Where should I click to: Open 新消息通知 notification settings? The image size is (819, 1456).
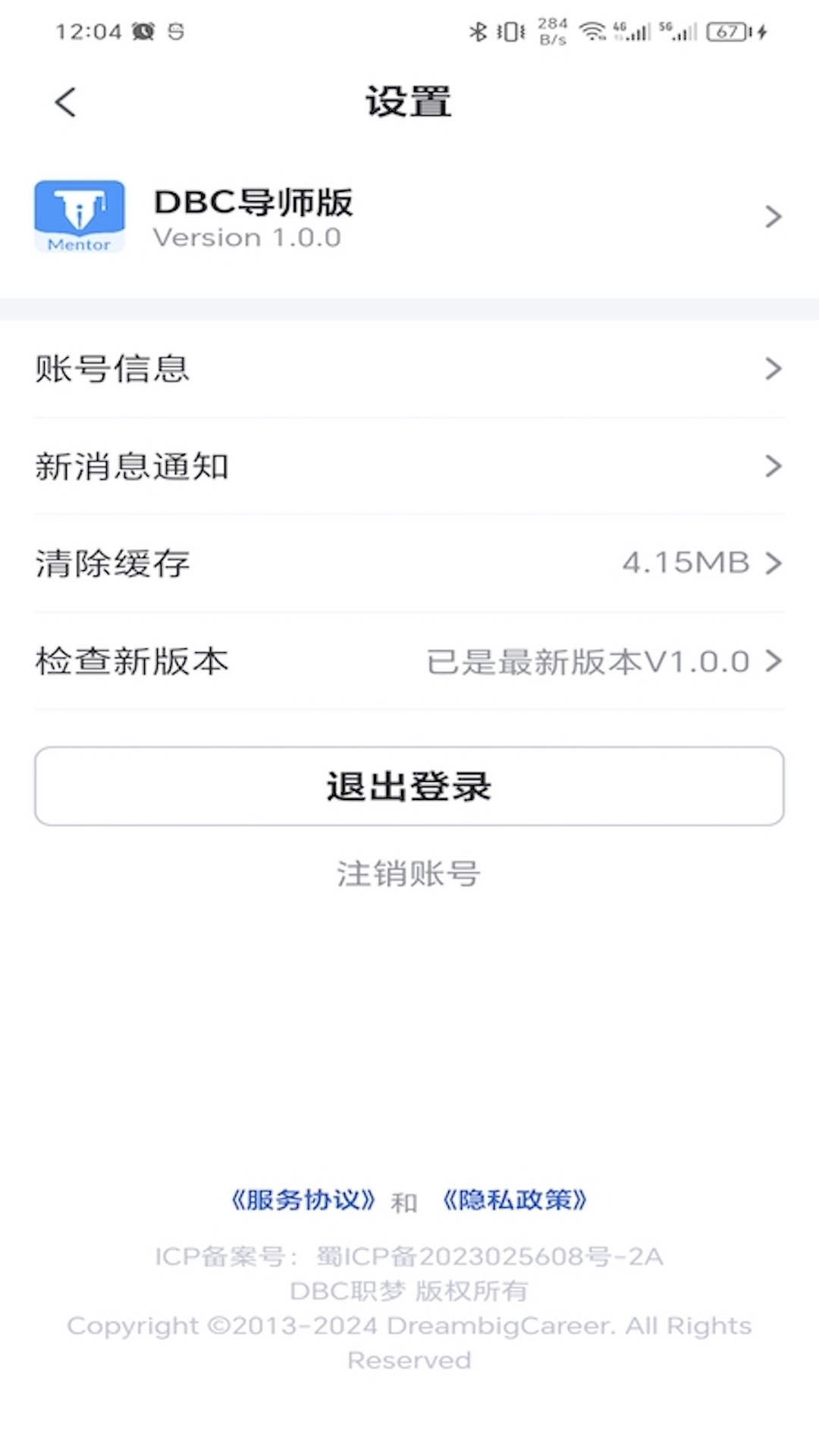pos(409,466)
